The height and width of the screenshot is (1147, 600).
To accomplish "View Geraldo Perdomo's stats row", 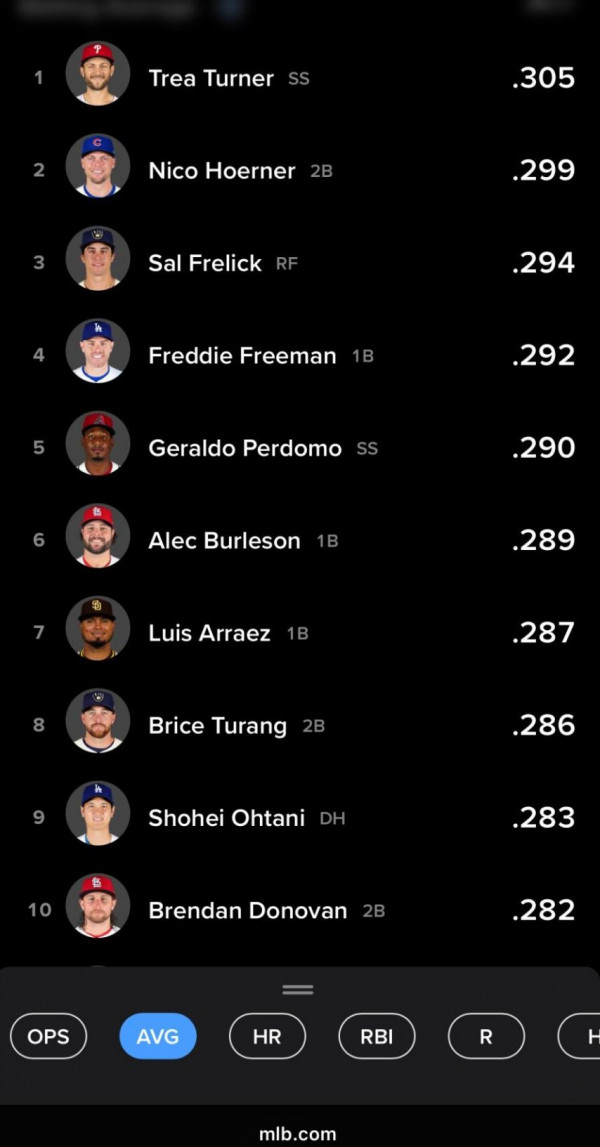I will tap(300, 448).
